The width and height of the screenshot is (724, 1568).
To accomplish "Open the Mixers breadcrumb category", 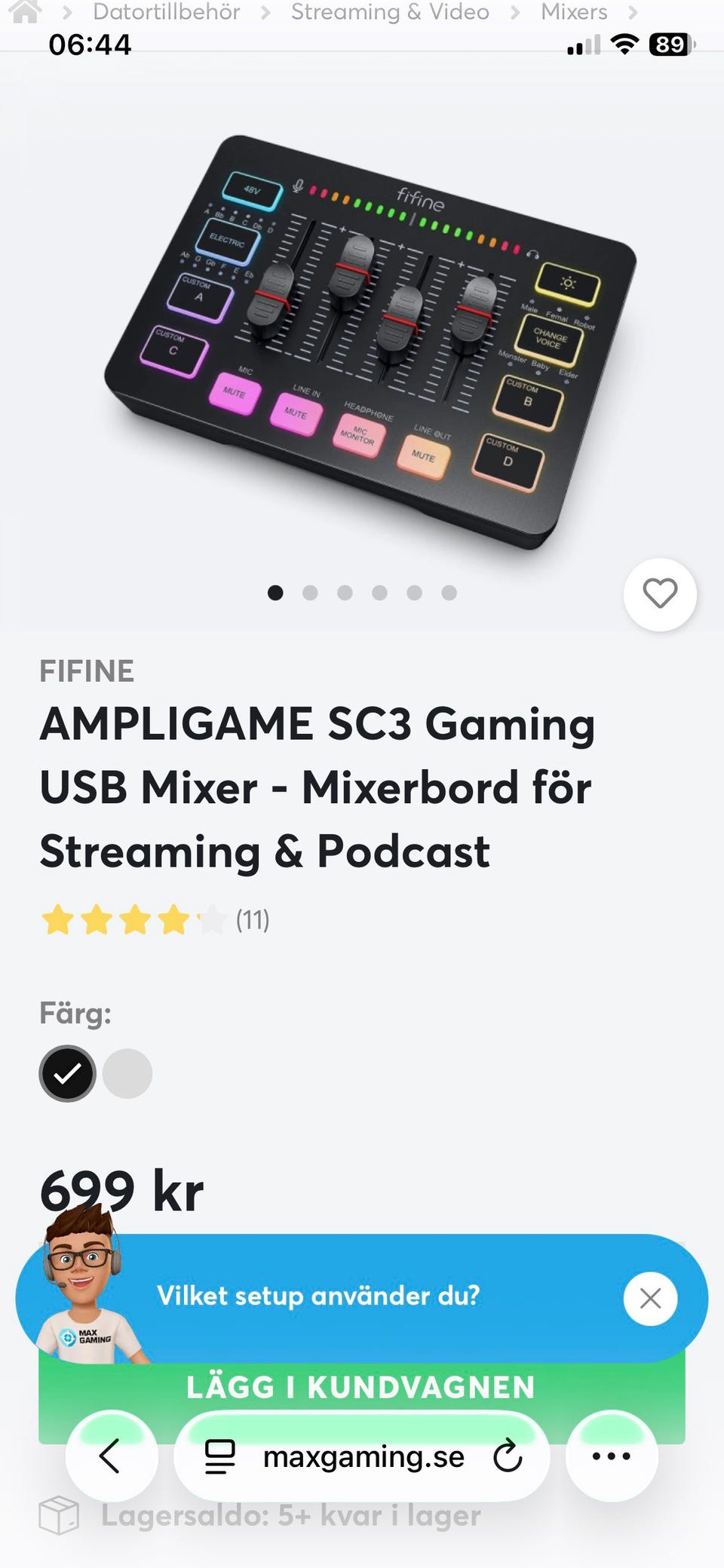I will (x=574, y=12).
